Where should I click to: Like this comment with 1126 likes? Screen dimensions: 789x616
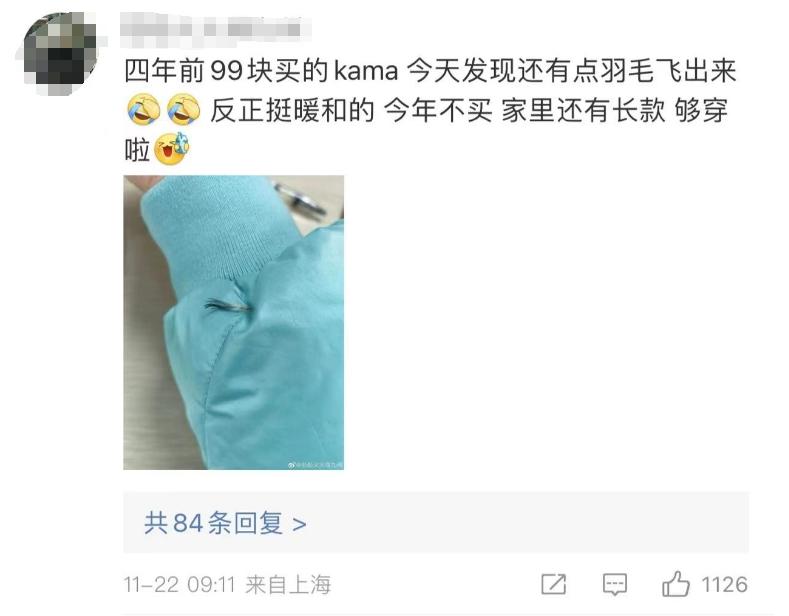[677, 584]
